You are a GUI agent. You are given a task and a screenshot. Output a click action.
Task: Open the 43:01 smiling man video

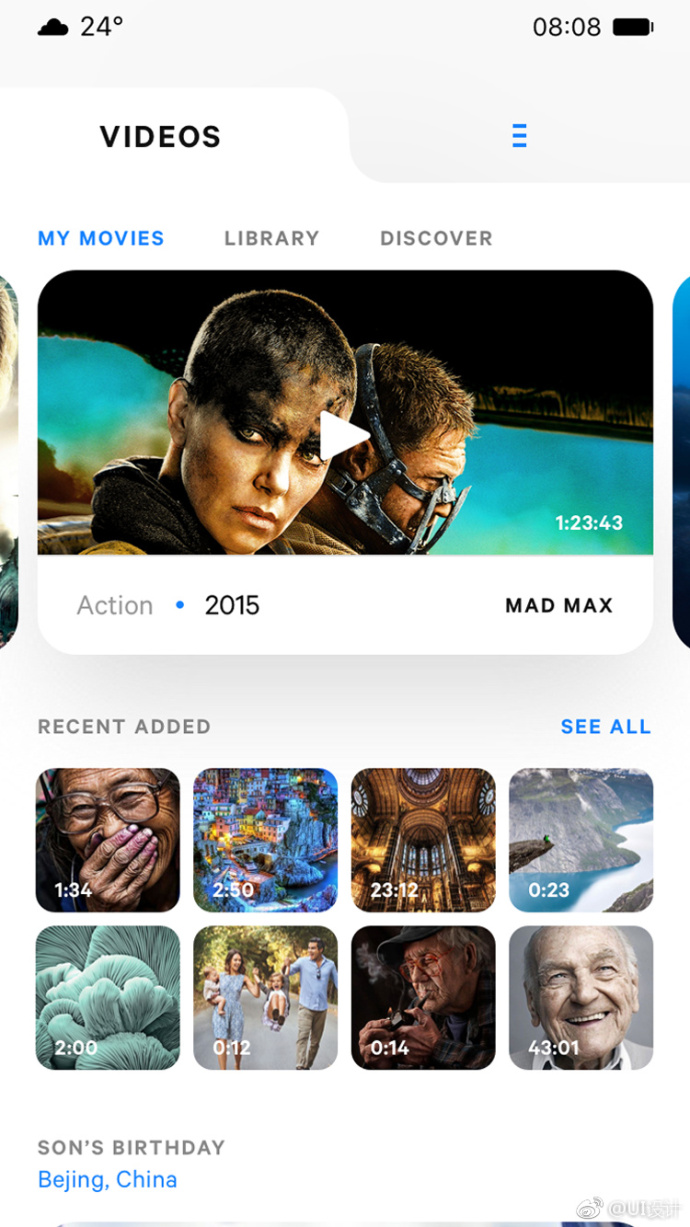pos(581,998)
